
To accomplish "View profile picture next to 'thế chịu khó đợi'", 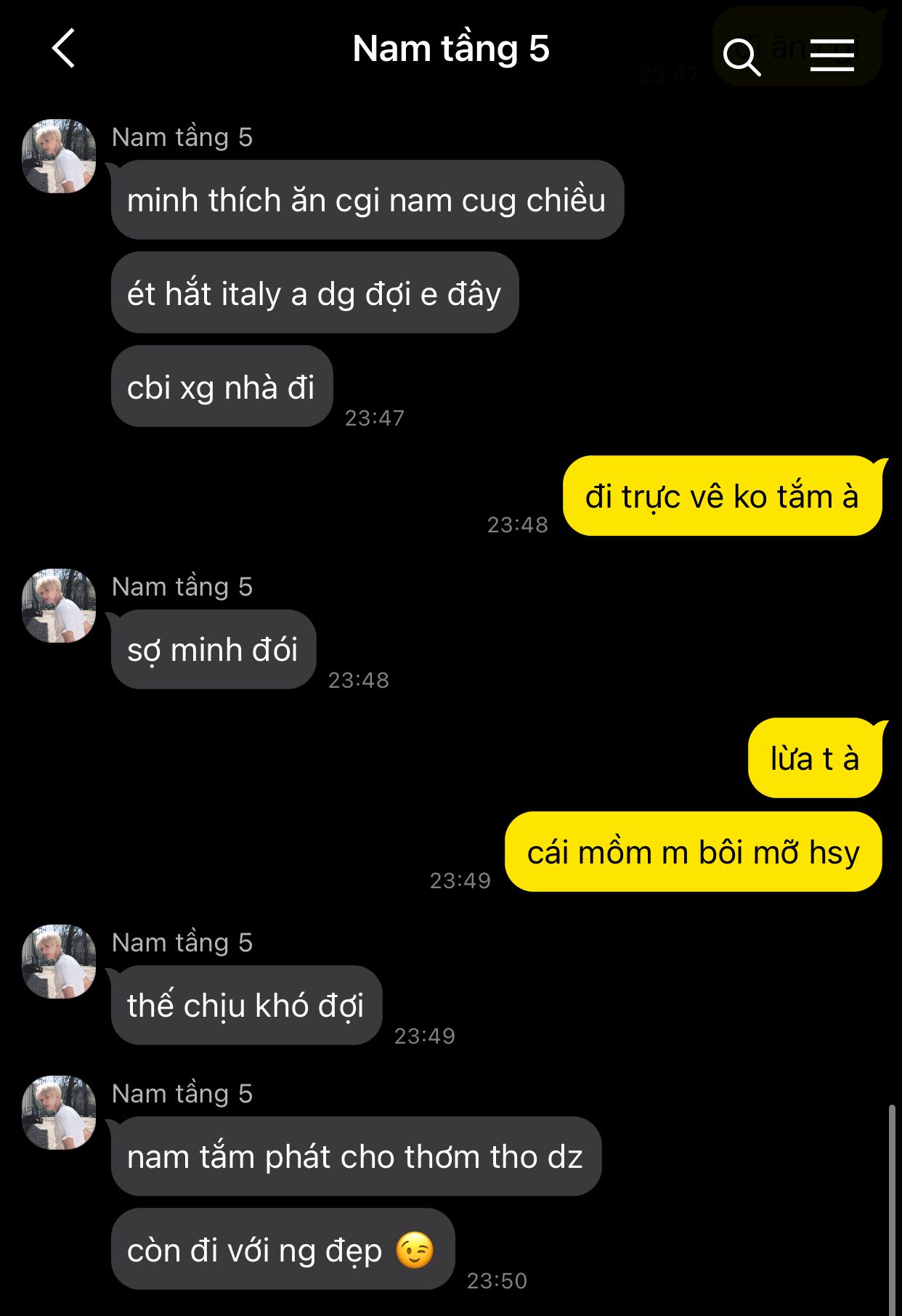I will coord(59,962).
